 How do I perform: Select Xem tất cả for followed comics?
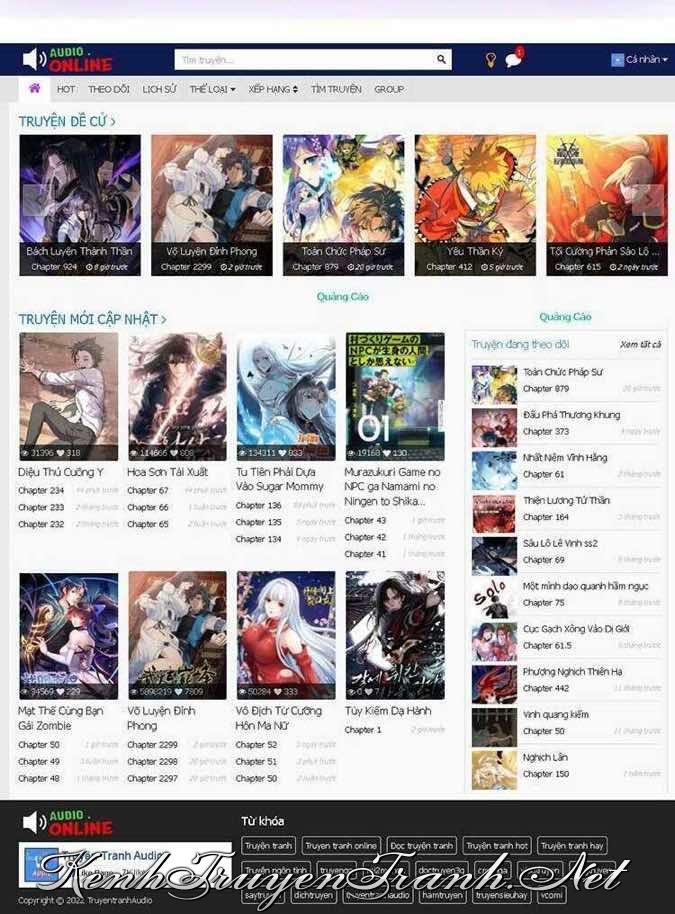pyautogui.click(x=640, y=345)
